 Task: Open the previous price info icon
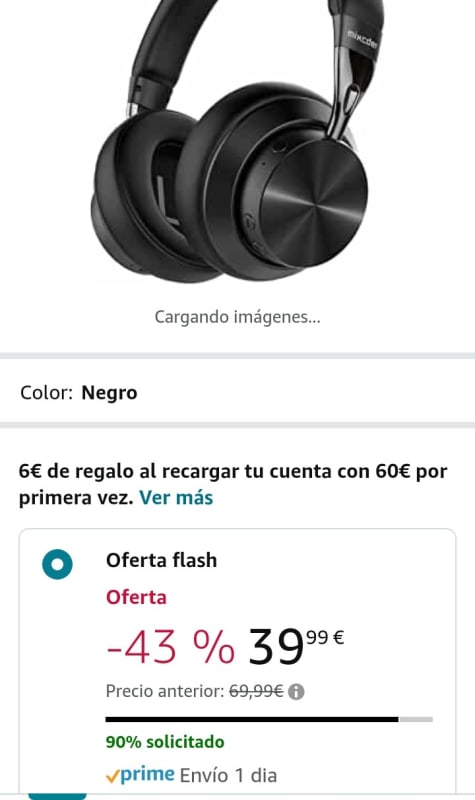[296, 692]
